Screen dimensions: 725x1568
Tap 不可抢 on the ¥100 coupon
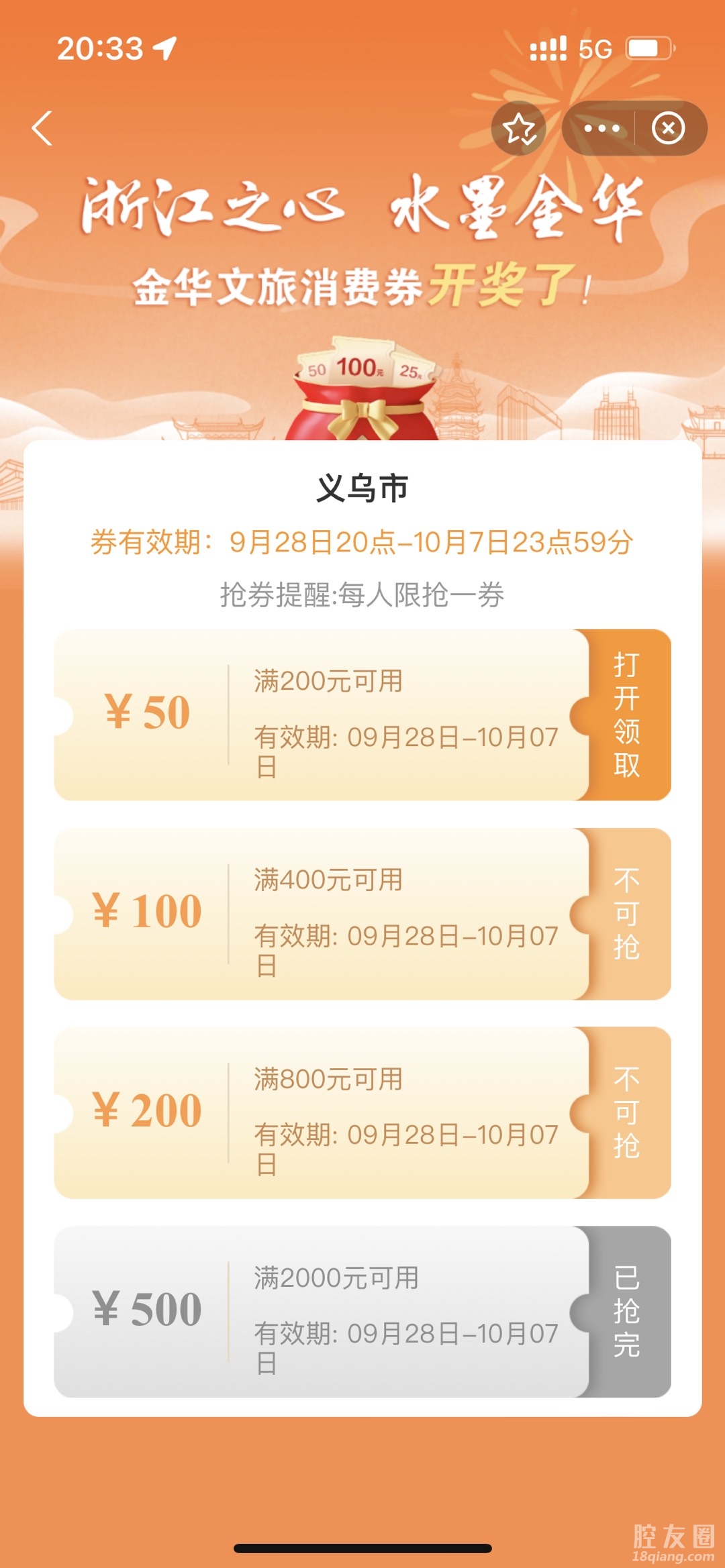[x=628, y=914]
